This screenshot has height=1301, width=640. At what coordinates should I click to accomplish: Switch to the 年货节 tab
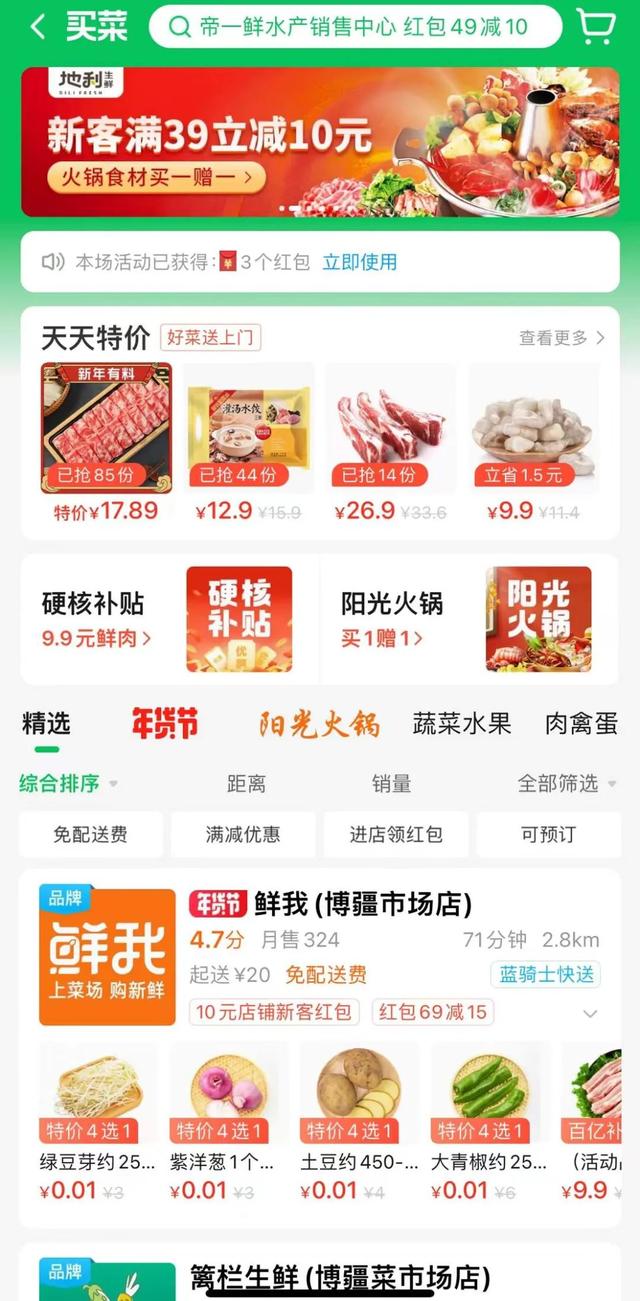(164, 724)
